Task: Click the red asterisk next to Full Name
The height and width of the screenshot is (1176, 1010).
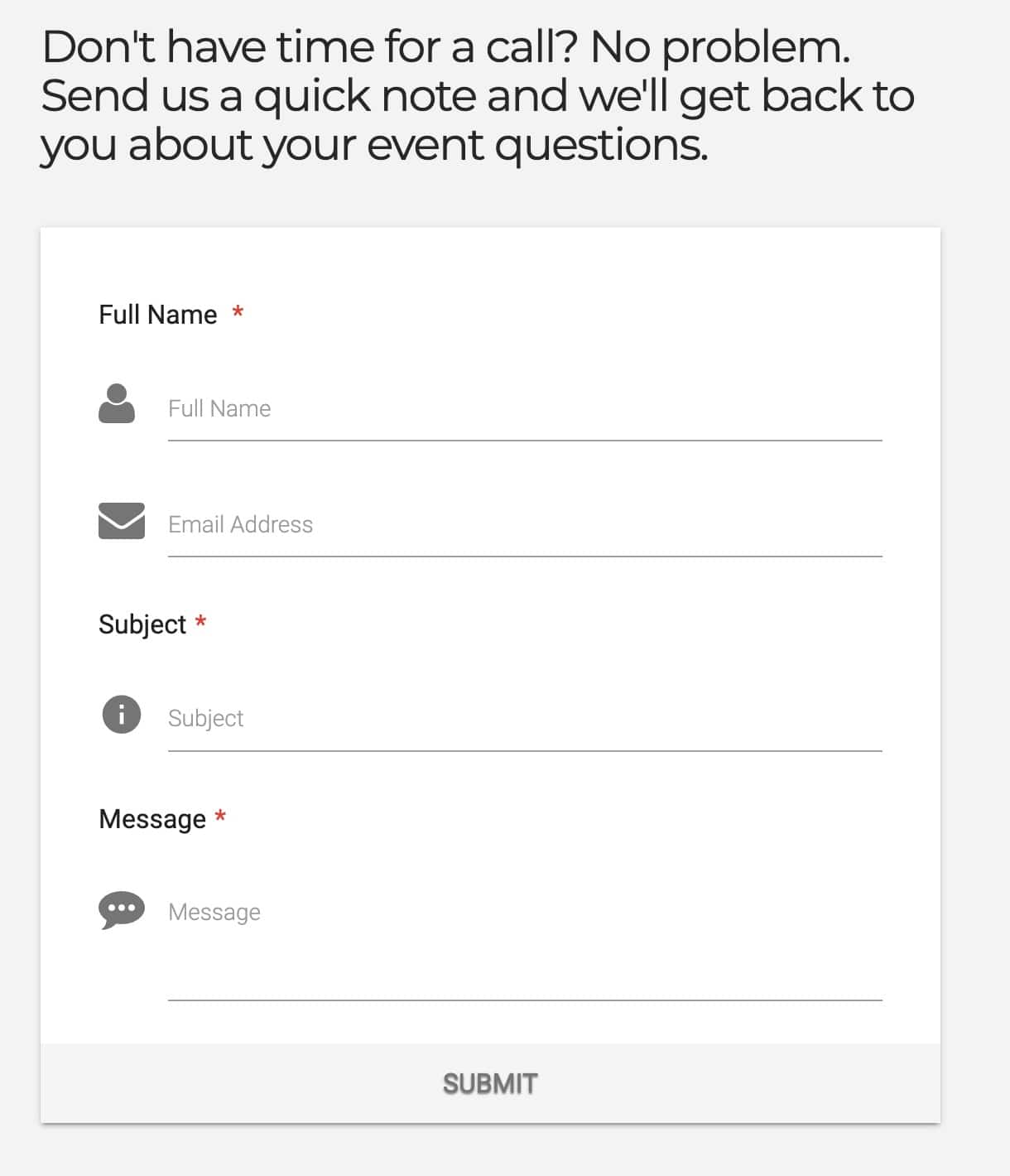Action: click(x=239, y=313)
